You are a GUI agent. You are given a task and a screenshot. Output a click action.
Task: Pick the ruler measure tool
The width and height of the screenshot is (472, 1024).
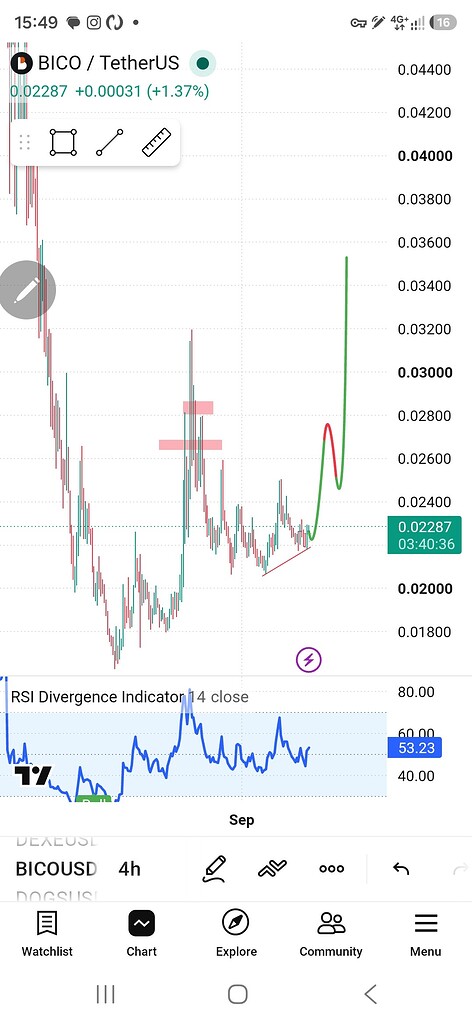[156, 142]
